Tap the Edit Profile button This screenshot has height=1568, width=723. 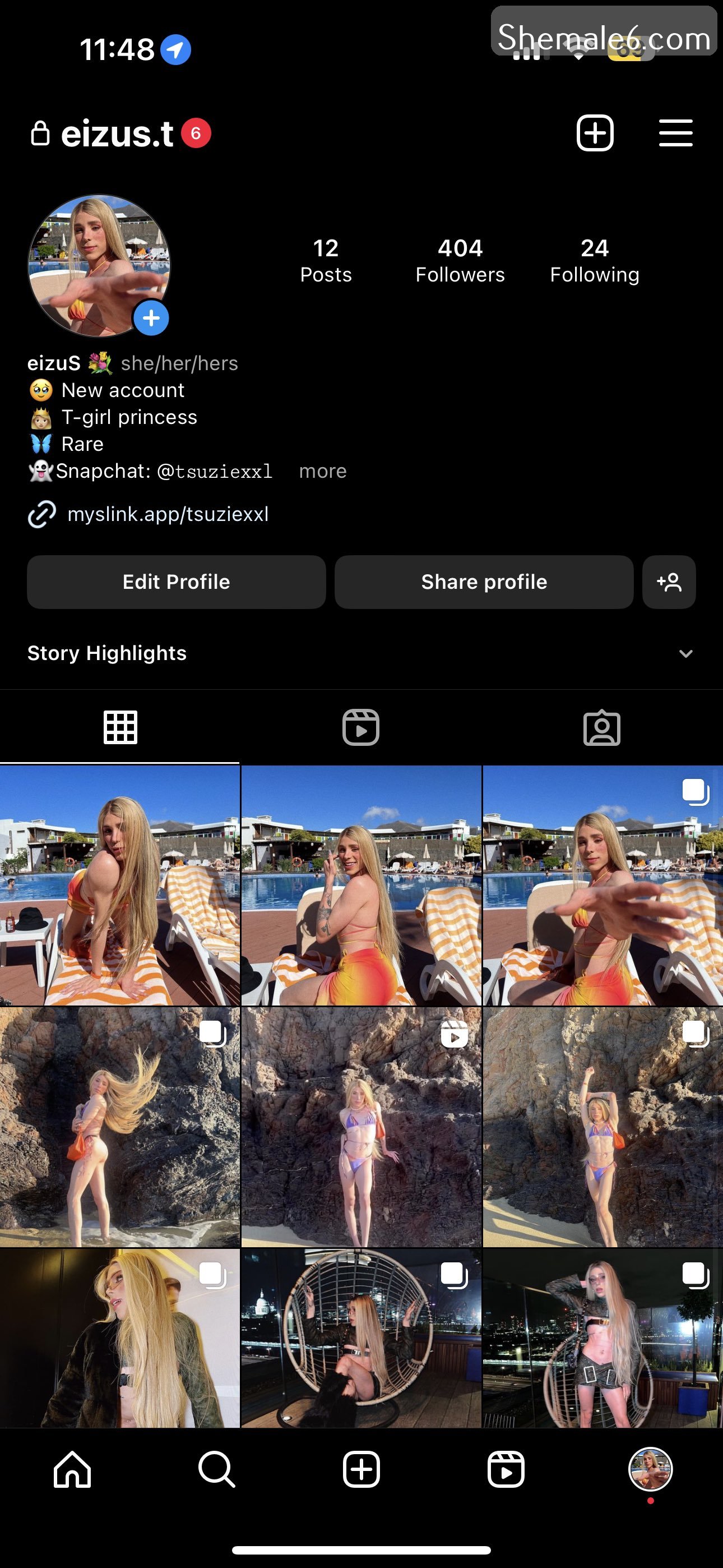[177, 582]
